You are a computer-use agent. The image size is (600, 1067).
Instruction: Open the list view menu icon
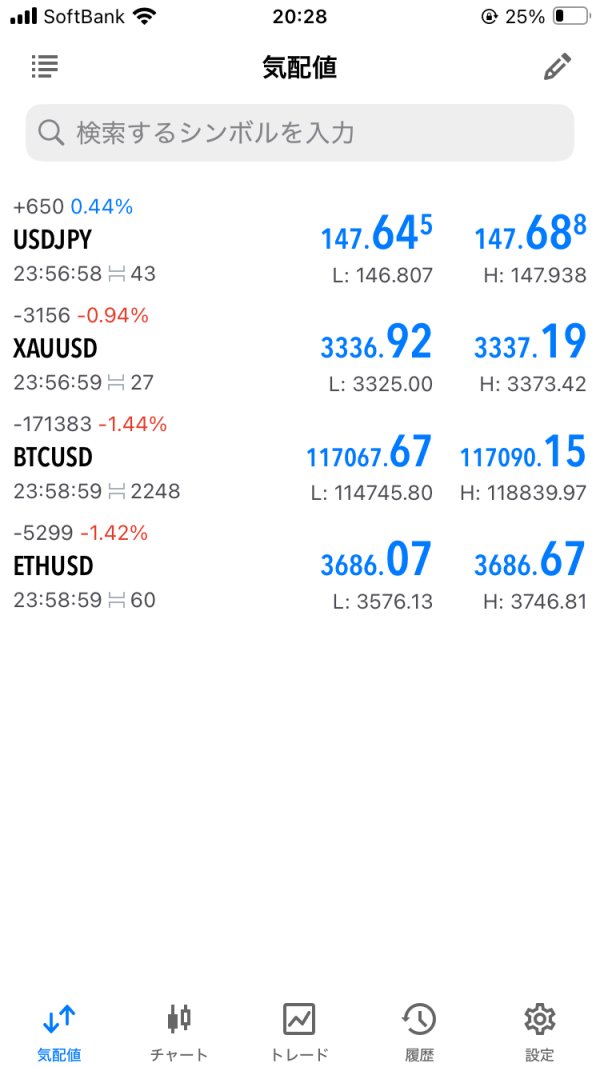44,67
